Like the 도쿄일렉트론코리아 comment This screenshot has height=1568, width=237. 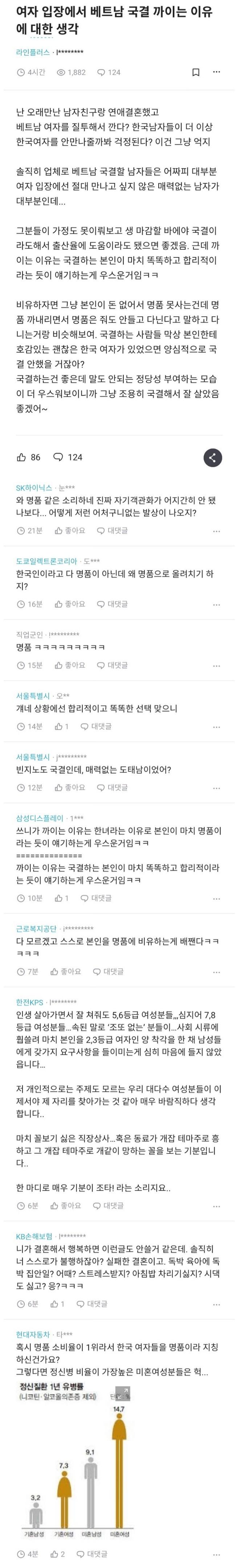(x=69, y=604)
